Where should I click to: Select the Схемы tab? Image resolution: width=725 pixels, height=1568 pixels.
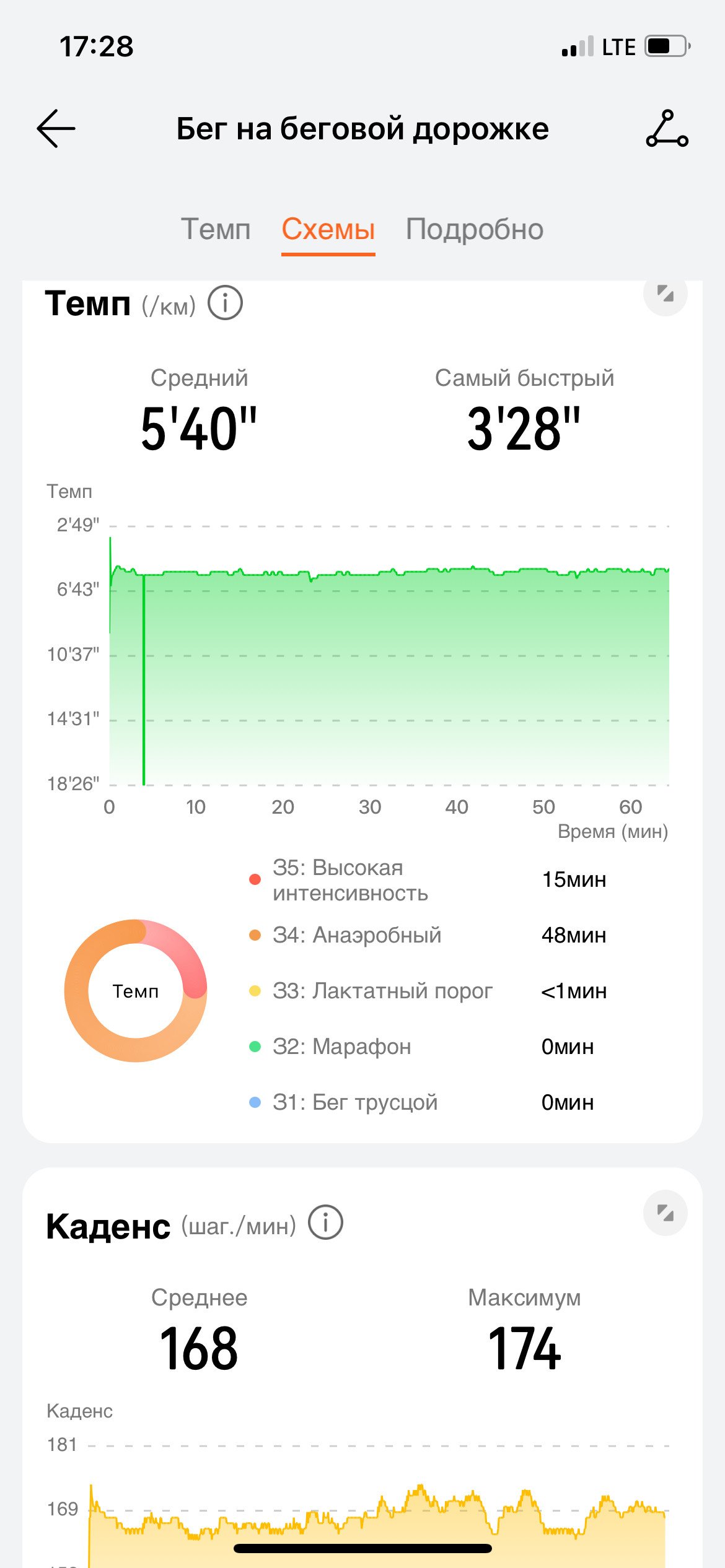point(328,229)
